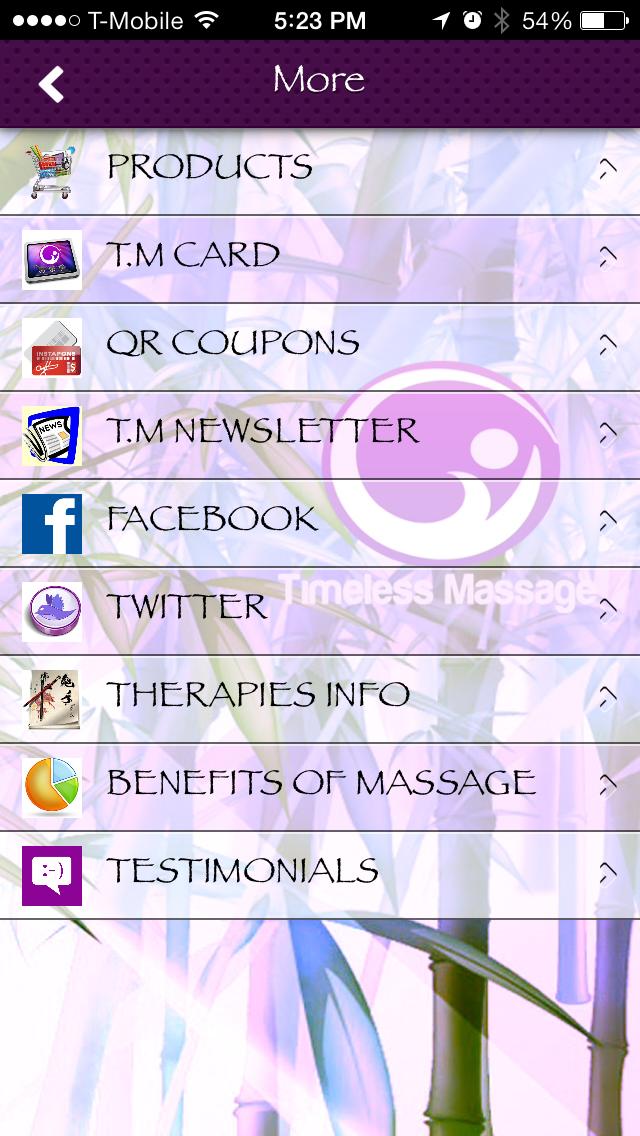The image size is (640, 1136).
Task: Open the Products row
Action: 320,168
